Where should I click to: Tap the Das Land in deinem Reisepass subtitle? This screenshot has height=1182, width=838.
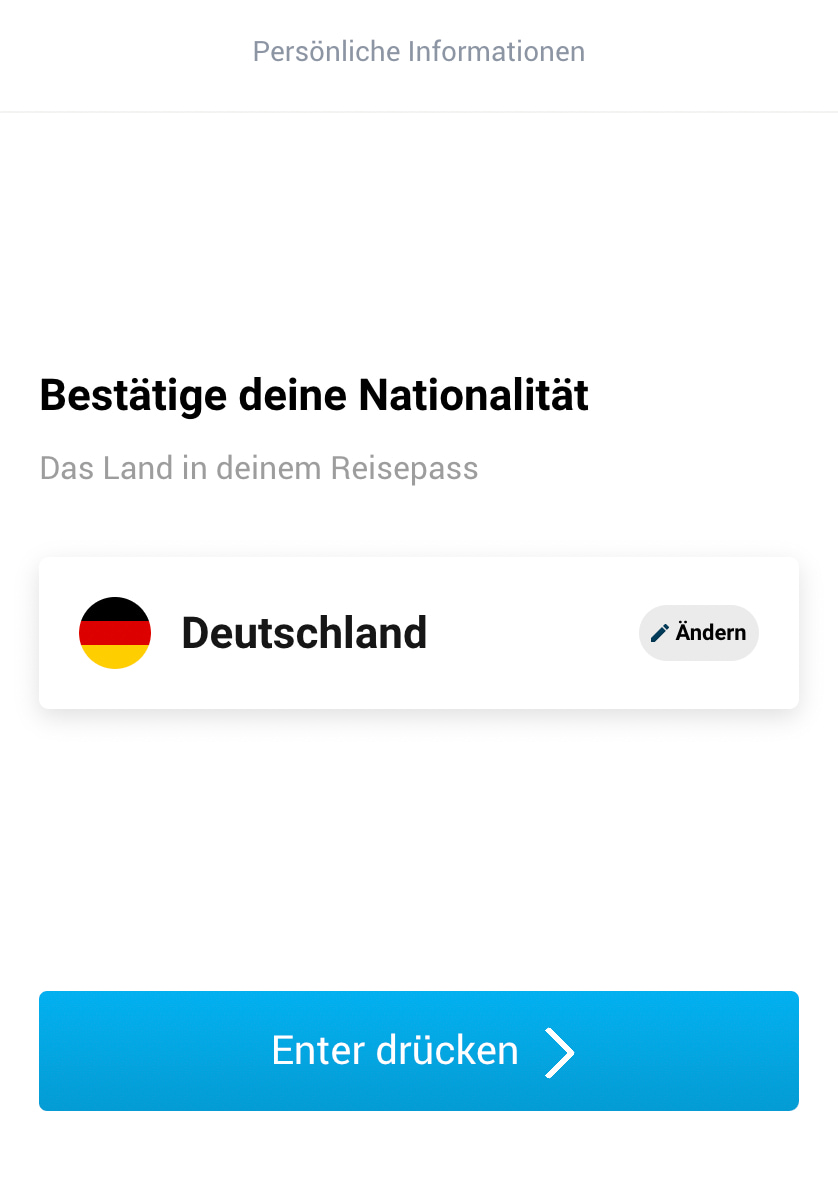258,468
